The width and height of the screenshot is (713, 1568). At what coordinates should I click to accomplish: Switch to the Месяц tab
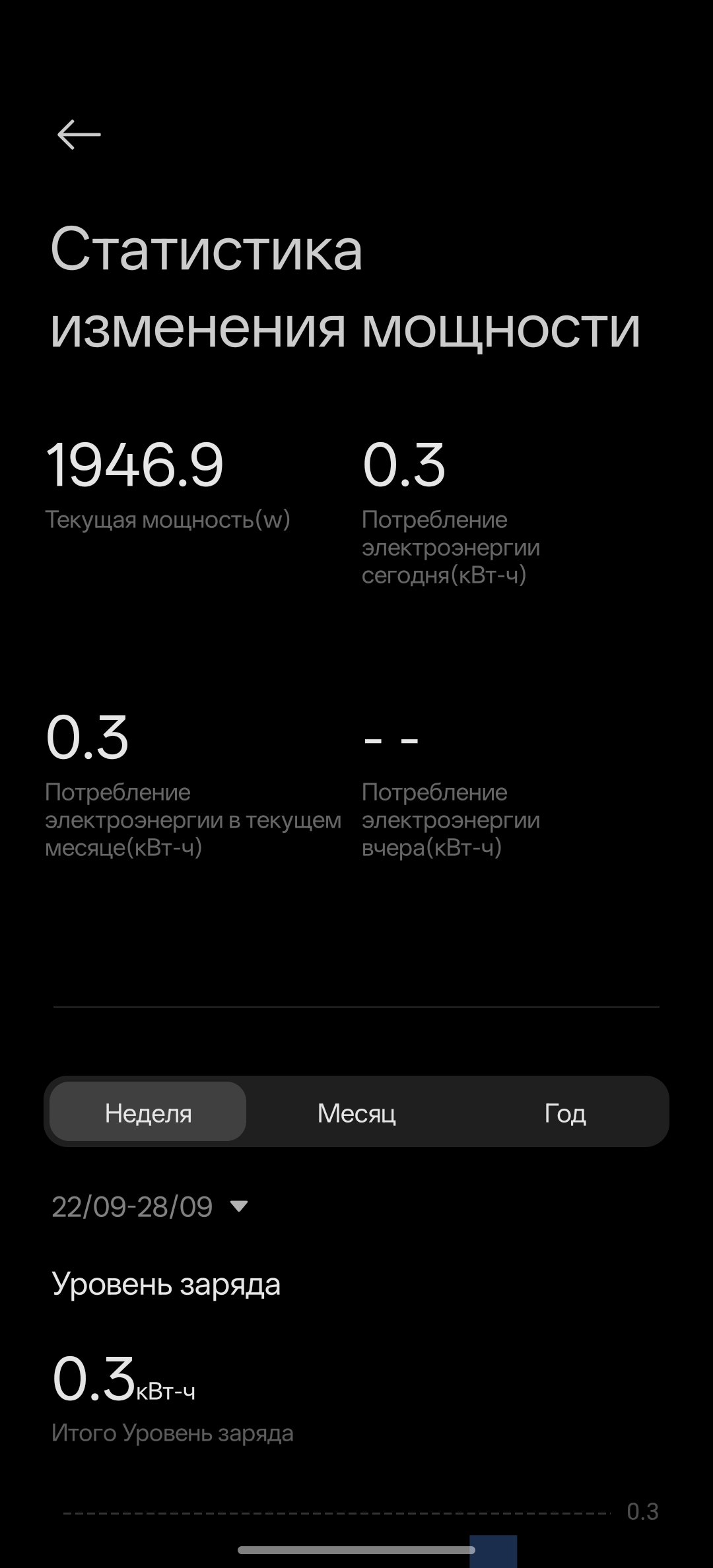pyautogui.click(x=356, y=1113)
